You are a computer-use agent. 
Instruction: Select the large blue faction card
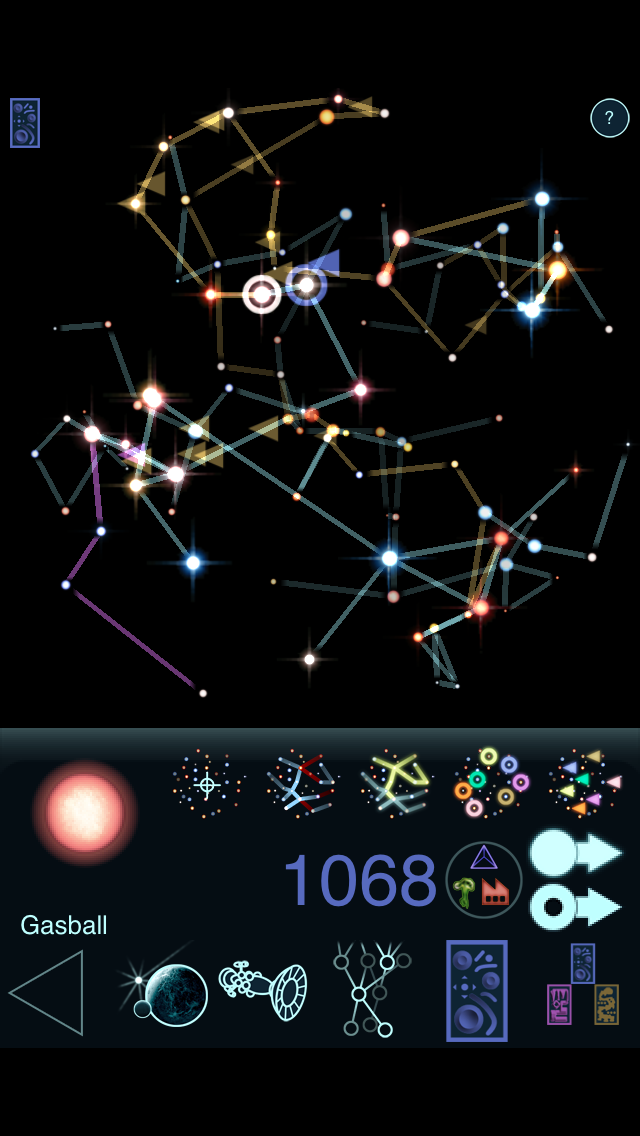tap(477, 990)
